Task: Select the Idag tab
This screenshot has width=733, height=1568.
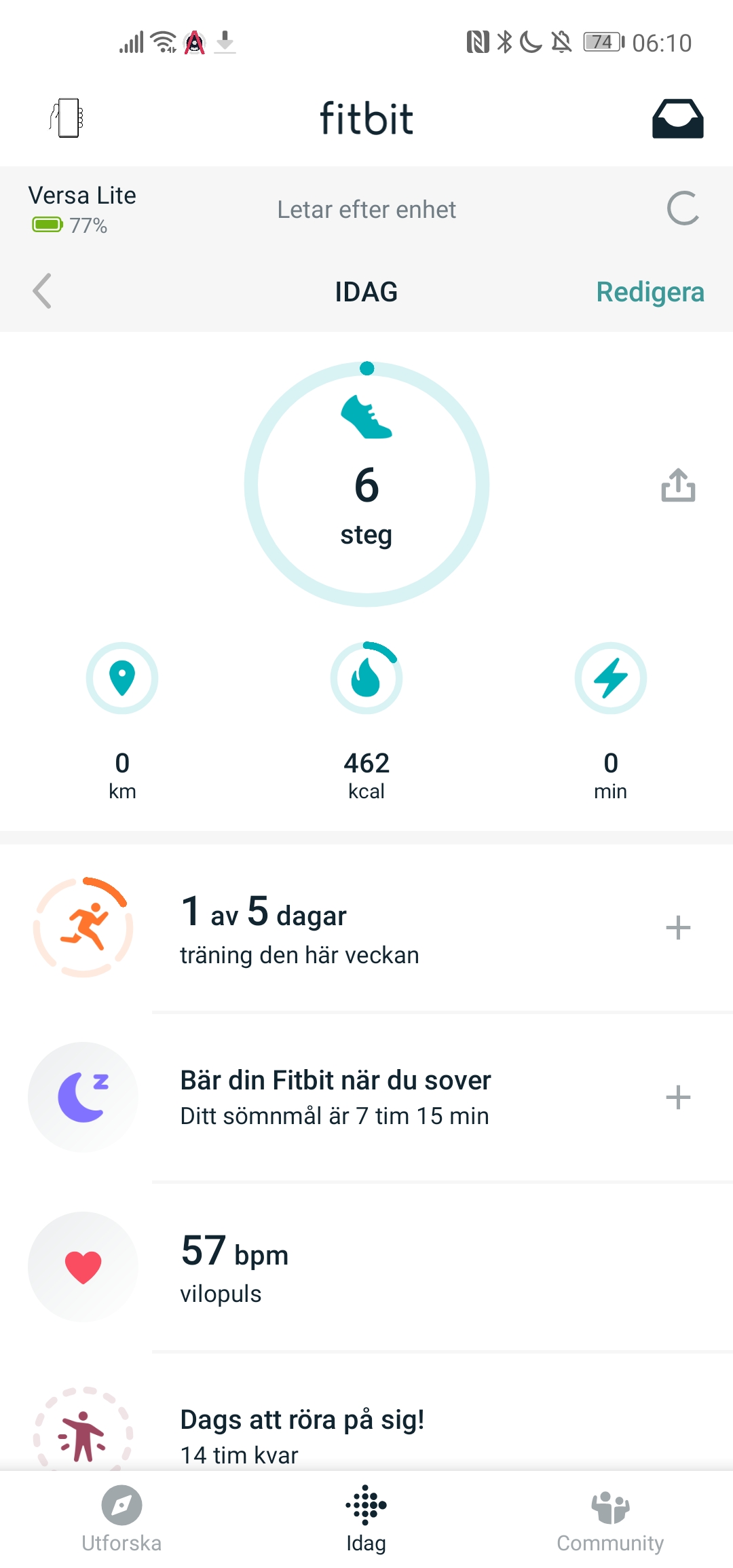Action: [366, 1519]
